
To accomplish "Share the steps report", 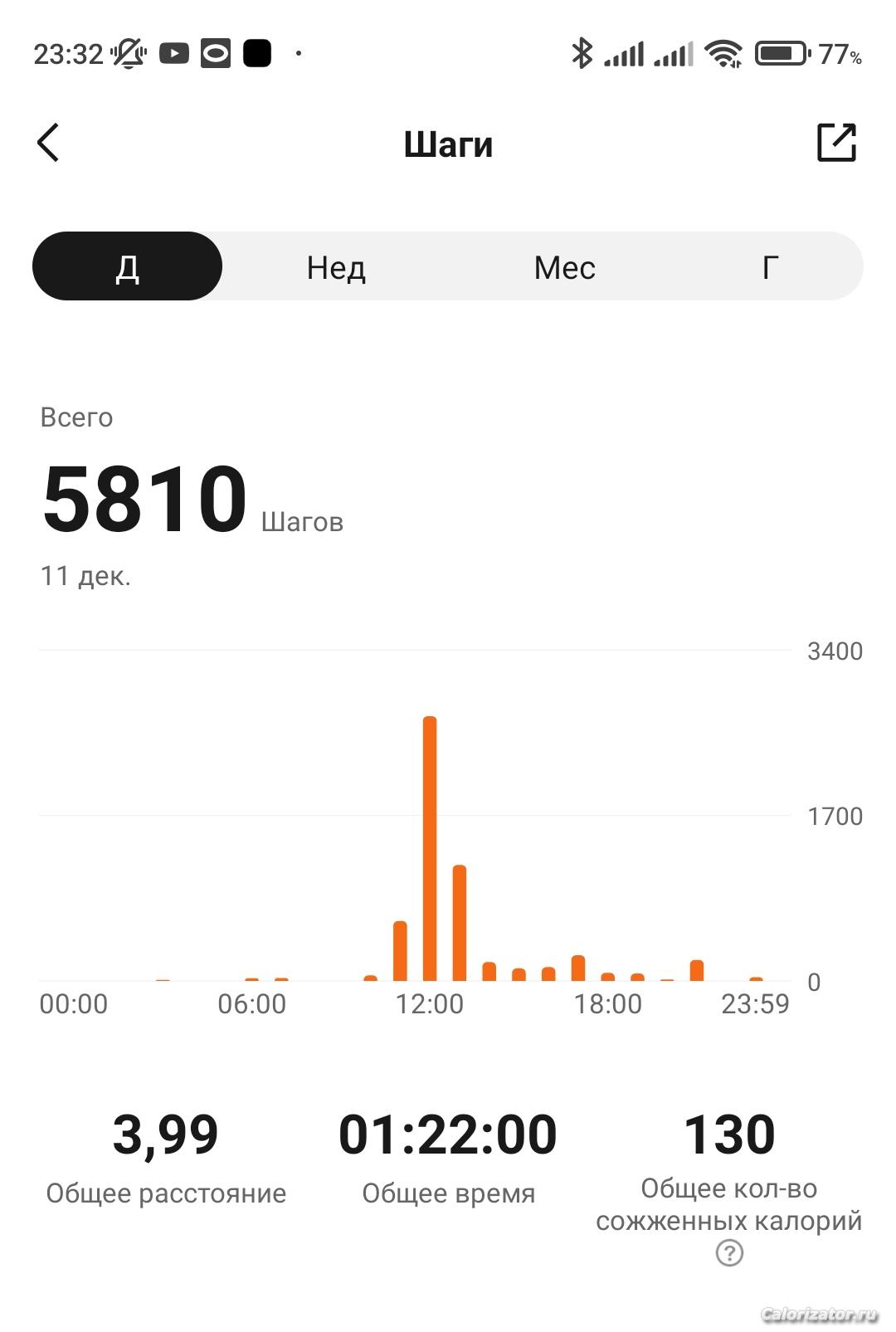I will 835,143.
